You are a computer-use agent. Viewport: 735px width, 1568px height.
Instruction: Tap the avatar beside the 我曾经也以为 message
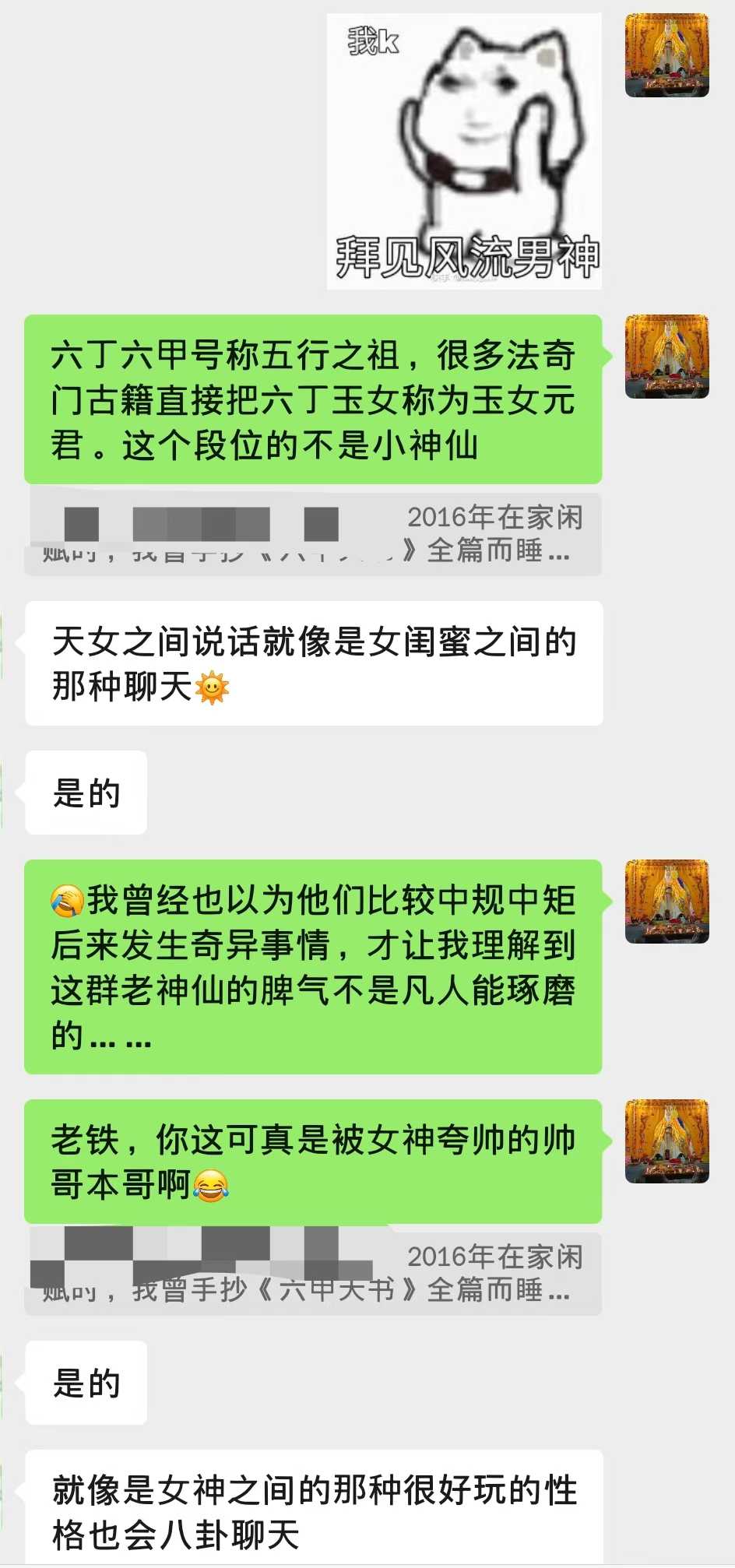666,902
